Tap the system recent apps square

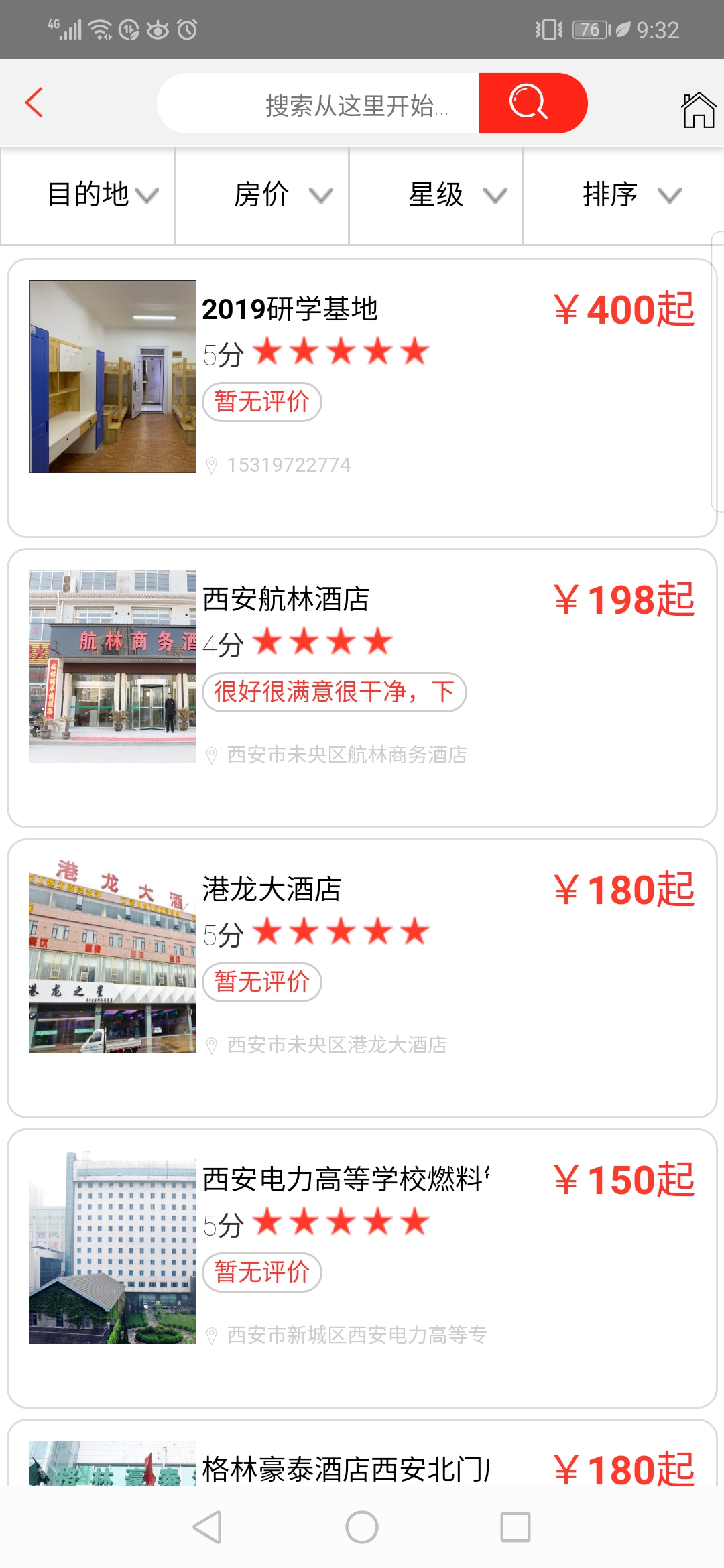click(516, 1527)
